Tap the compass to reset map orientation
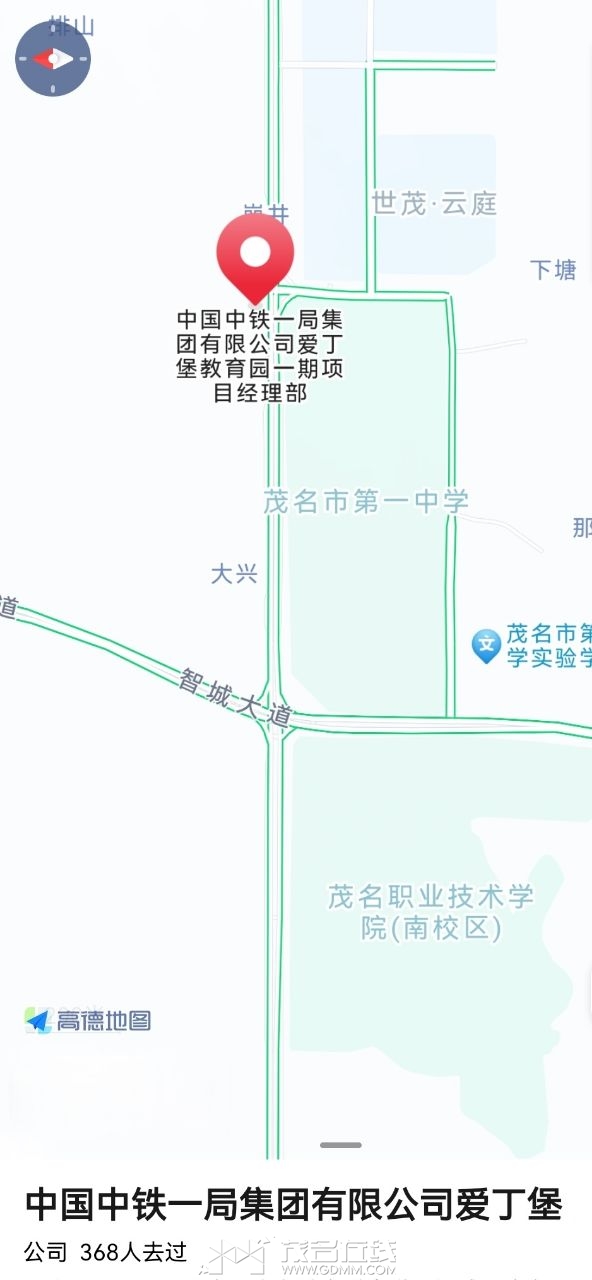Viewport: 592px width, 1280px height. pyautogui.click(x=53, y=59)
